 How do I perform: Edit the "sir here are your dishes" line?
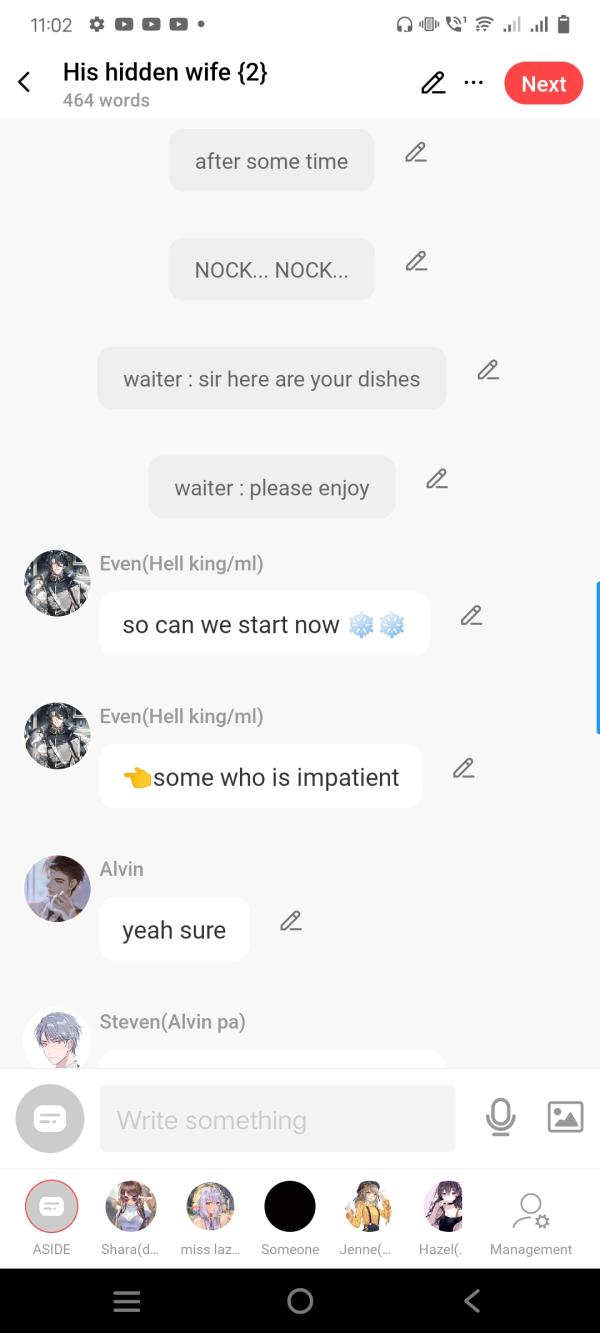(488, 371)
